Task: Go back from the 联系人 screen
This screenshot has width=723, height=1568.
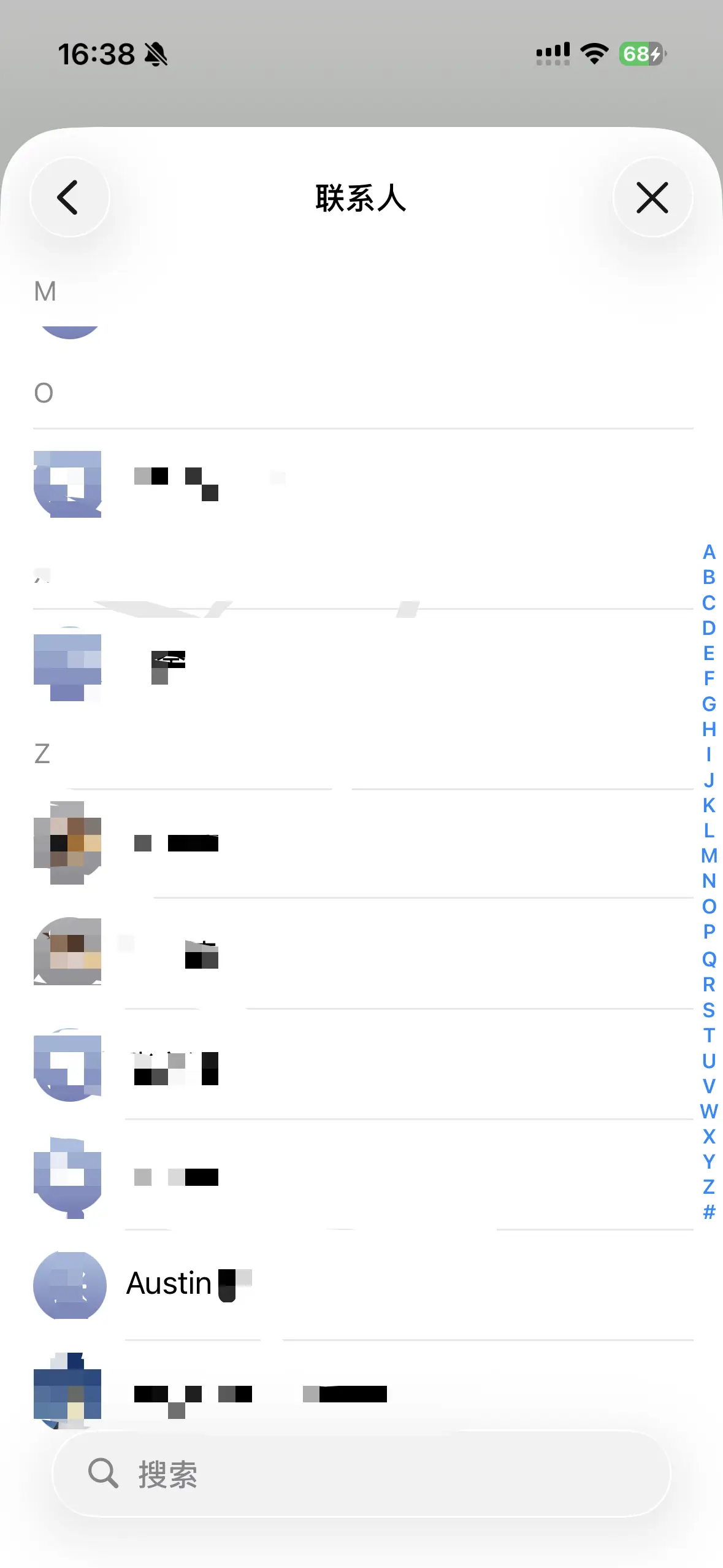Action: pyautogui.click(x=69, y=198)
